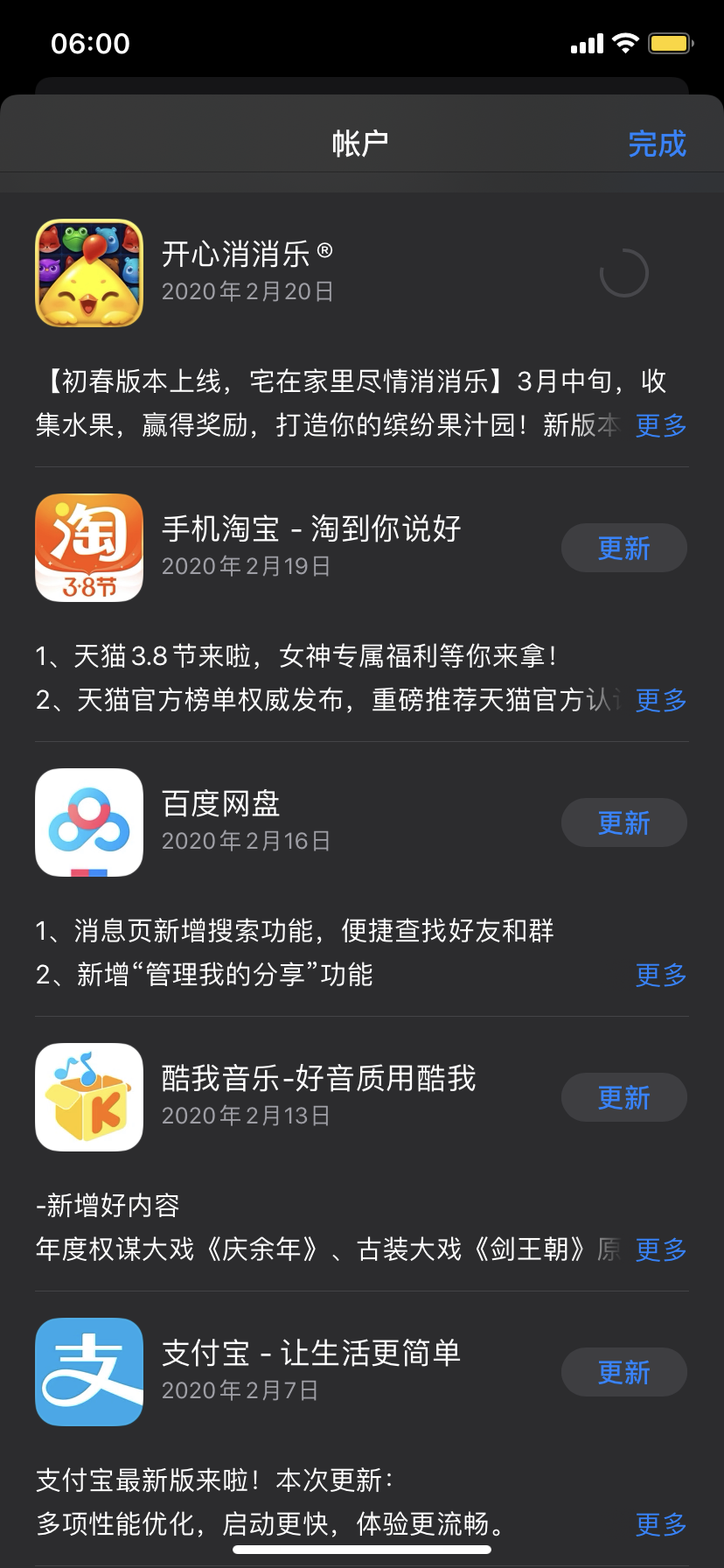
Task: Open the 手机淘宝 app page
Action: [x=89, y=548]
